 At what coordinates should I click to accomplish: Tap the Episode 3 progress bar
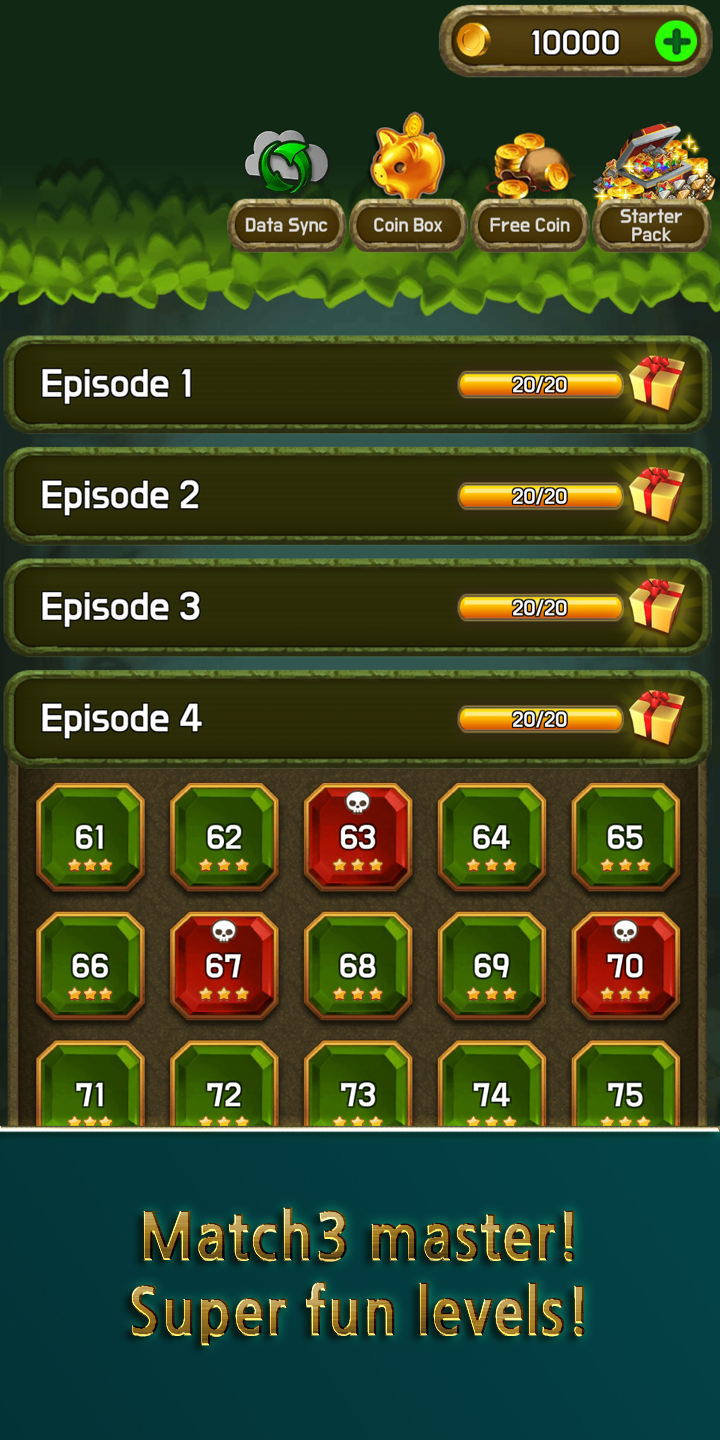click(x=540, y=607)
